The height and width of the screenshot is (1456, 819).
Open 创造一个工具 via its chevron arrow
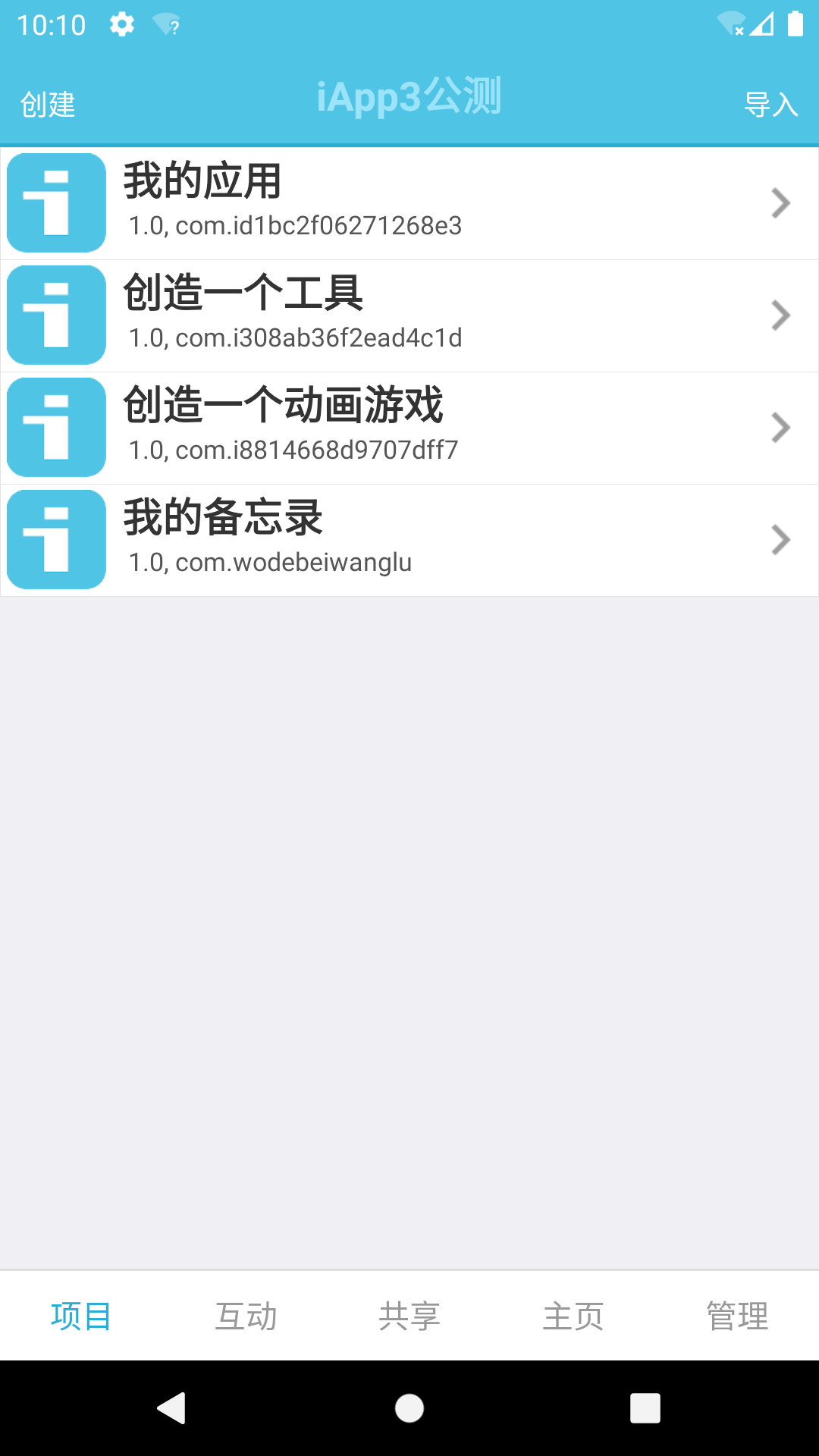pyautogui.click(x=780, y=315)
